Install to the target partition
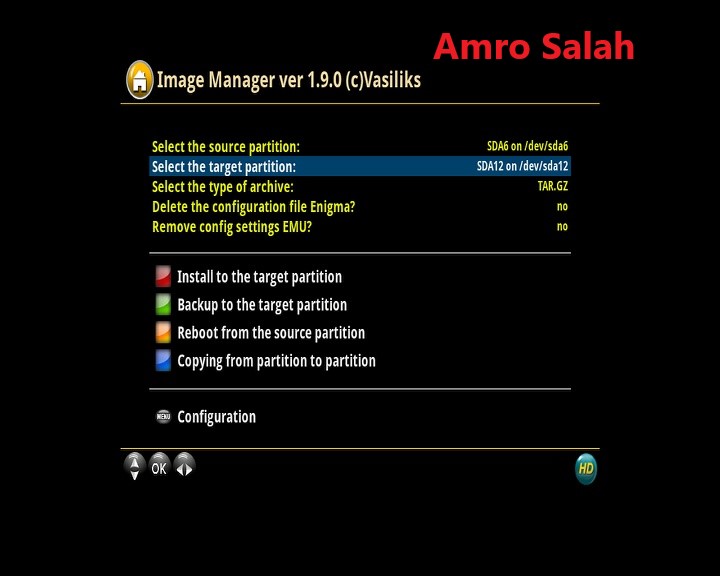720x576 pixels. 259,277
